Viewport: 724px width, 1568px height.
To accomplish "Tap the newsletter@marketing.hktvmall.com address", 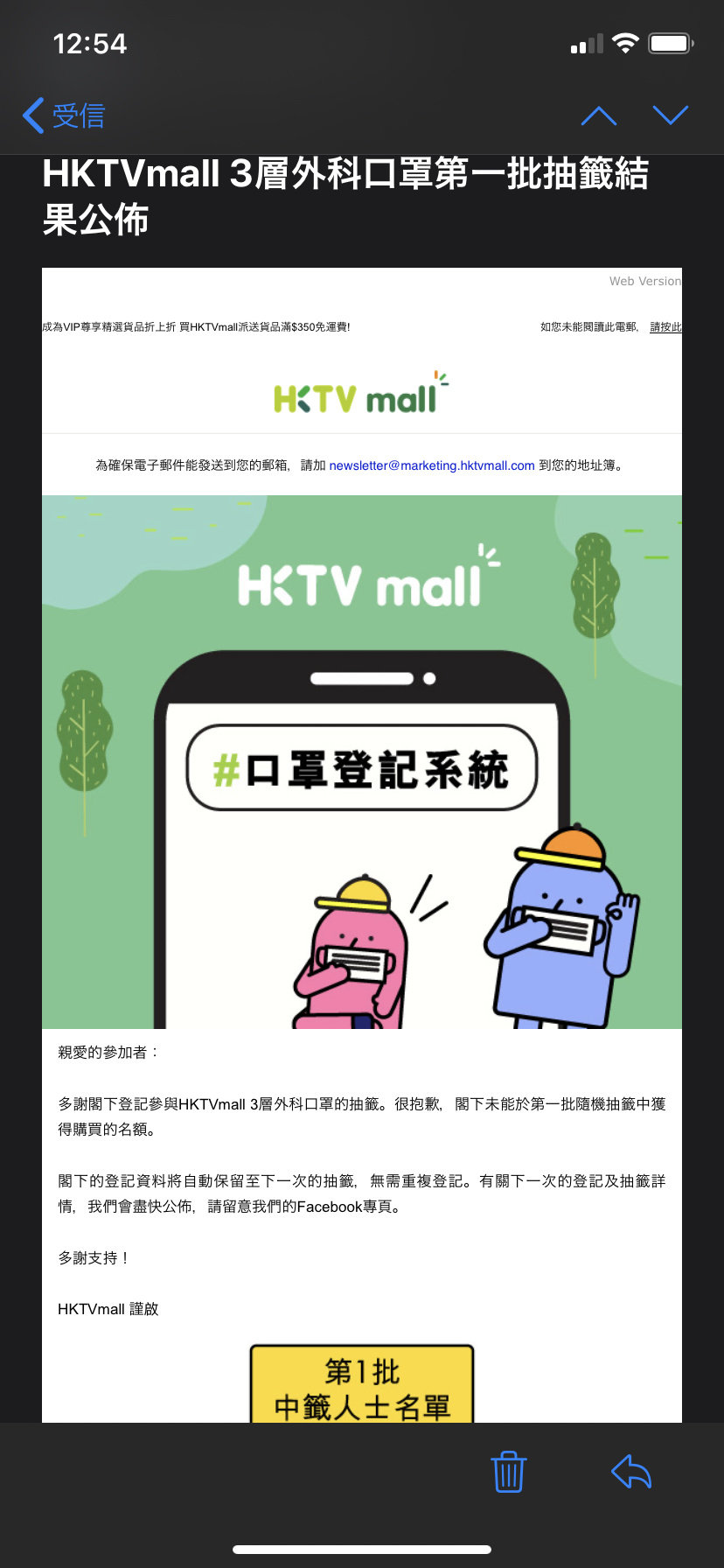I will [x=432, y=465].
